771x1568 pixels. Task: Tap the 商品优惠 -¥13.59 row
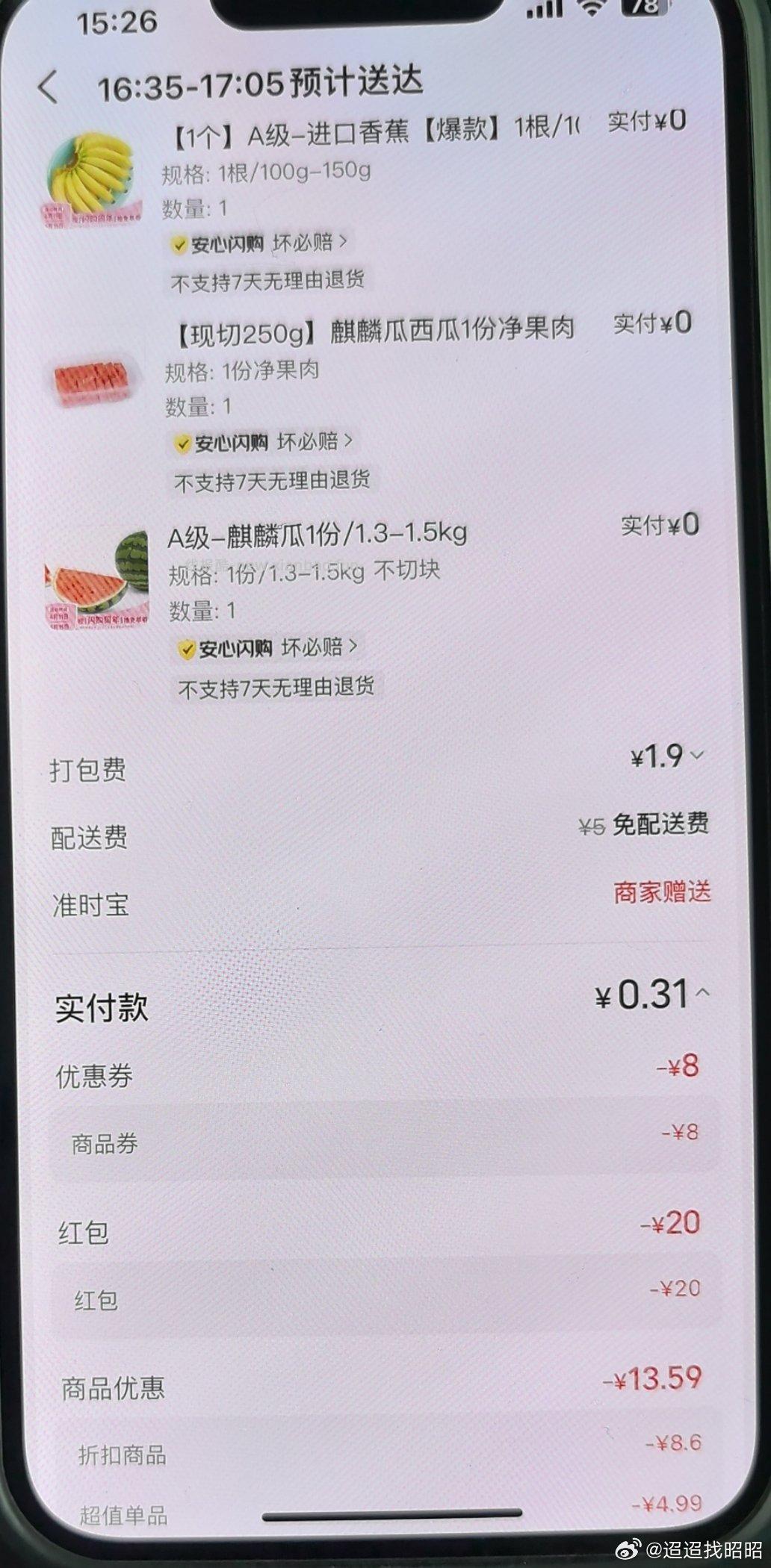(x=374, y=1389)
